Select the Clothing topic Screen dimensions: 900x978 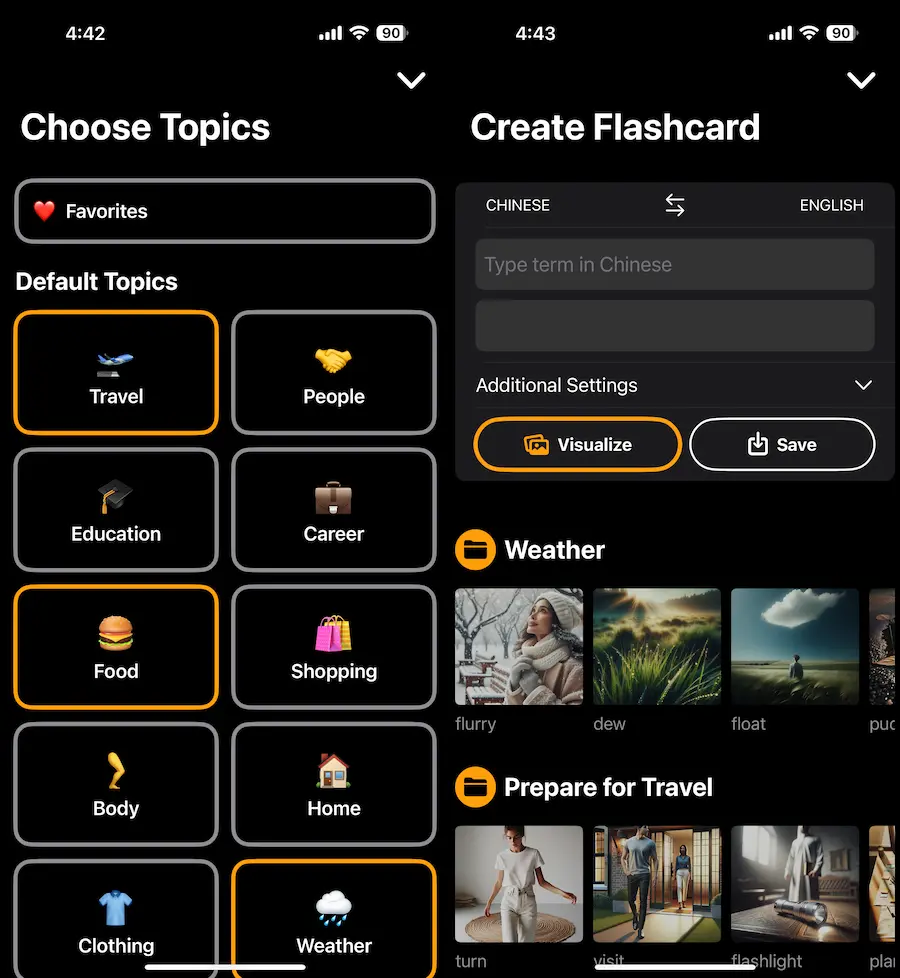(x=116, y=920)
